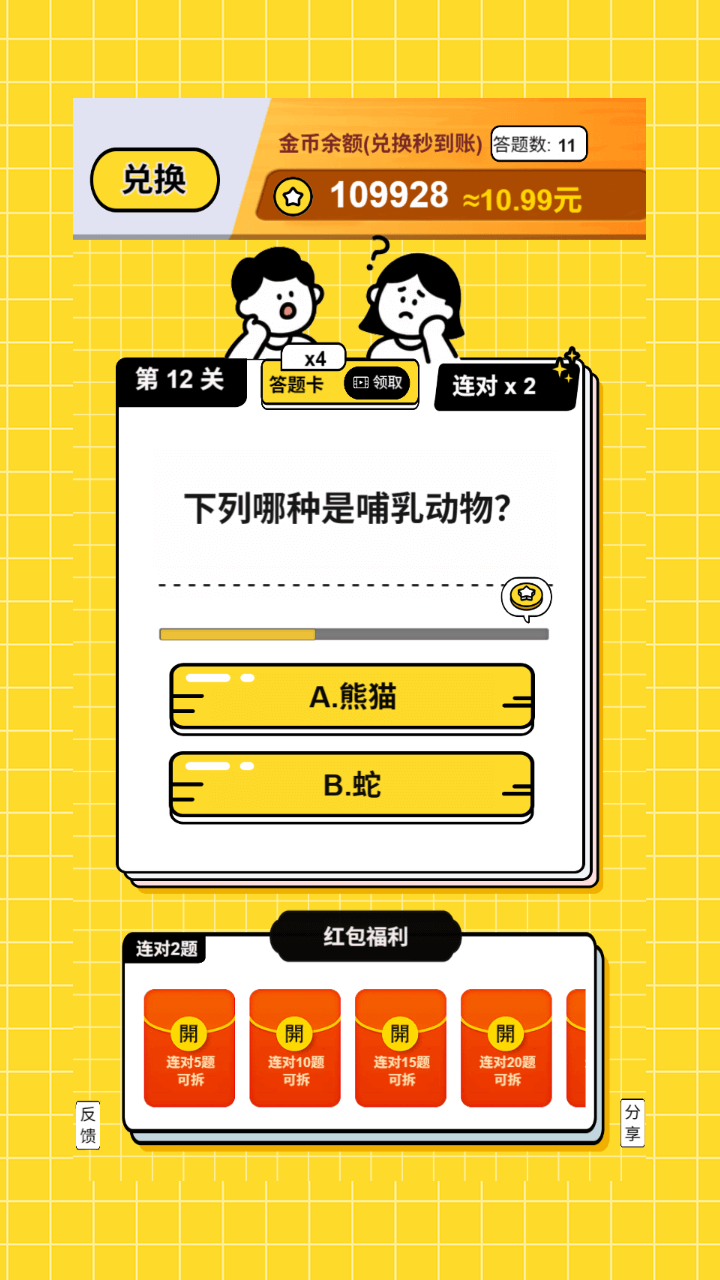Image resolution: width=720 pixels, height=1280 pixels.
Task: Choose answer B.蛇
Action: point(352,785)
